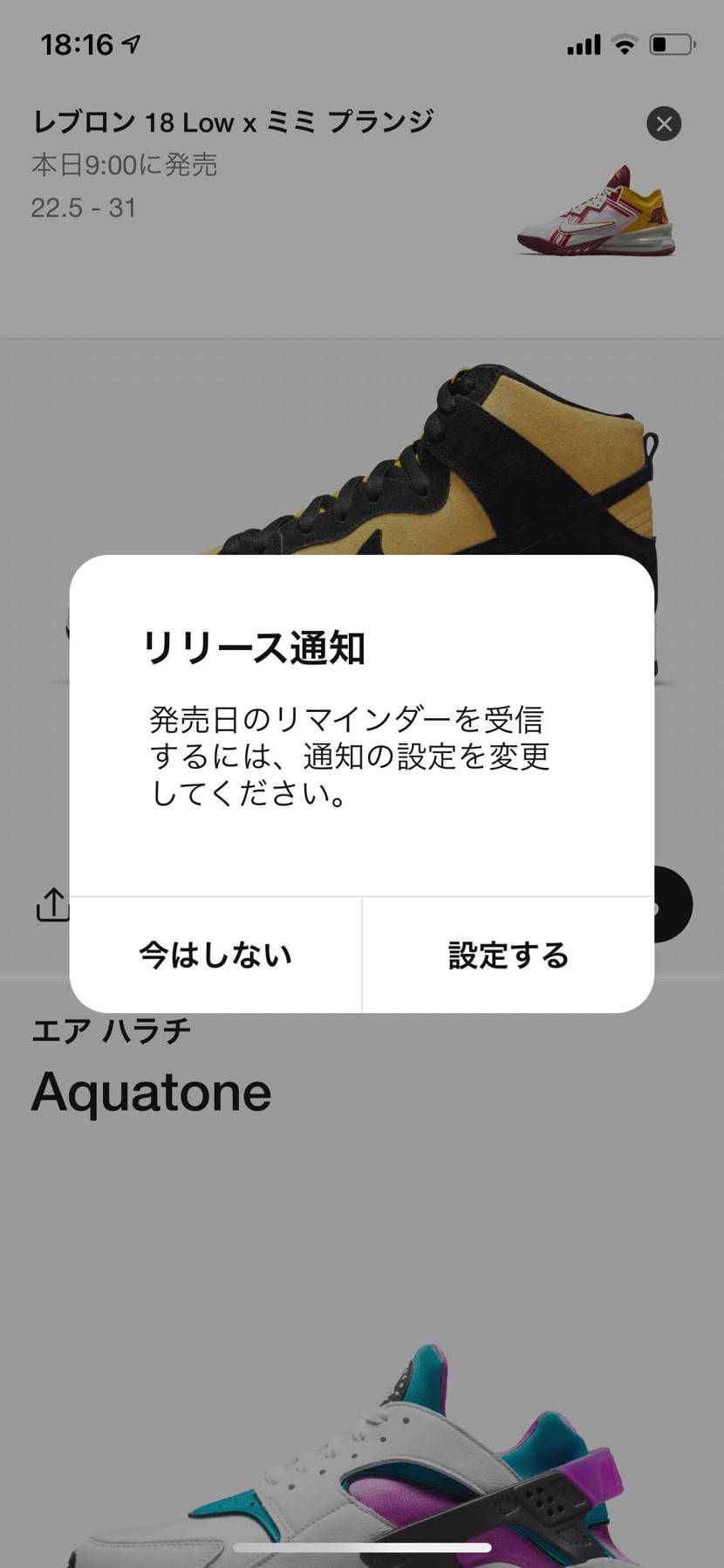724x1568 pixels.
Task: Tap the X icon to dismiss the release banner
Action: [664, 123]
